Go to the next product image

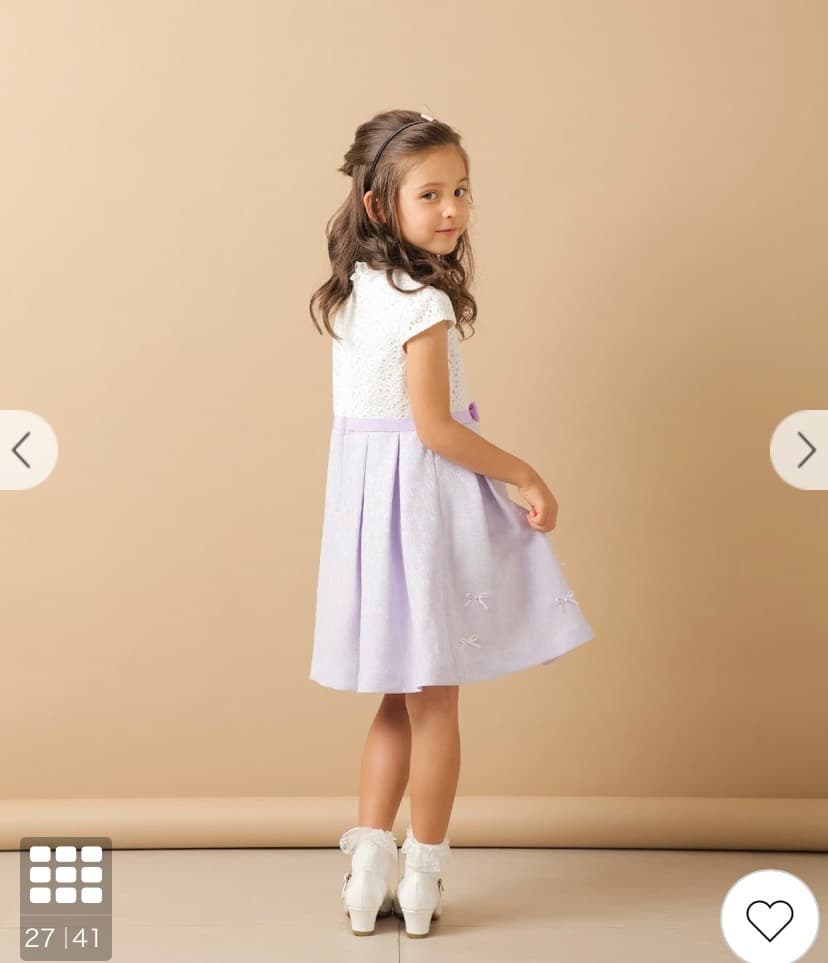[x=804, y=450]
